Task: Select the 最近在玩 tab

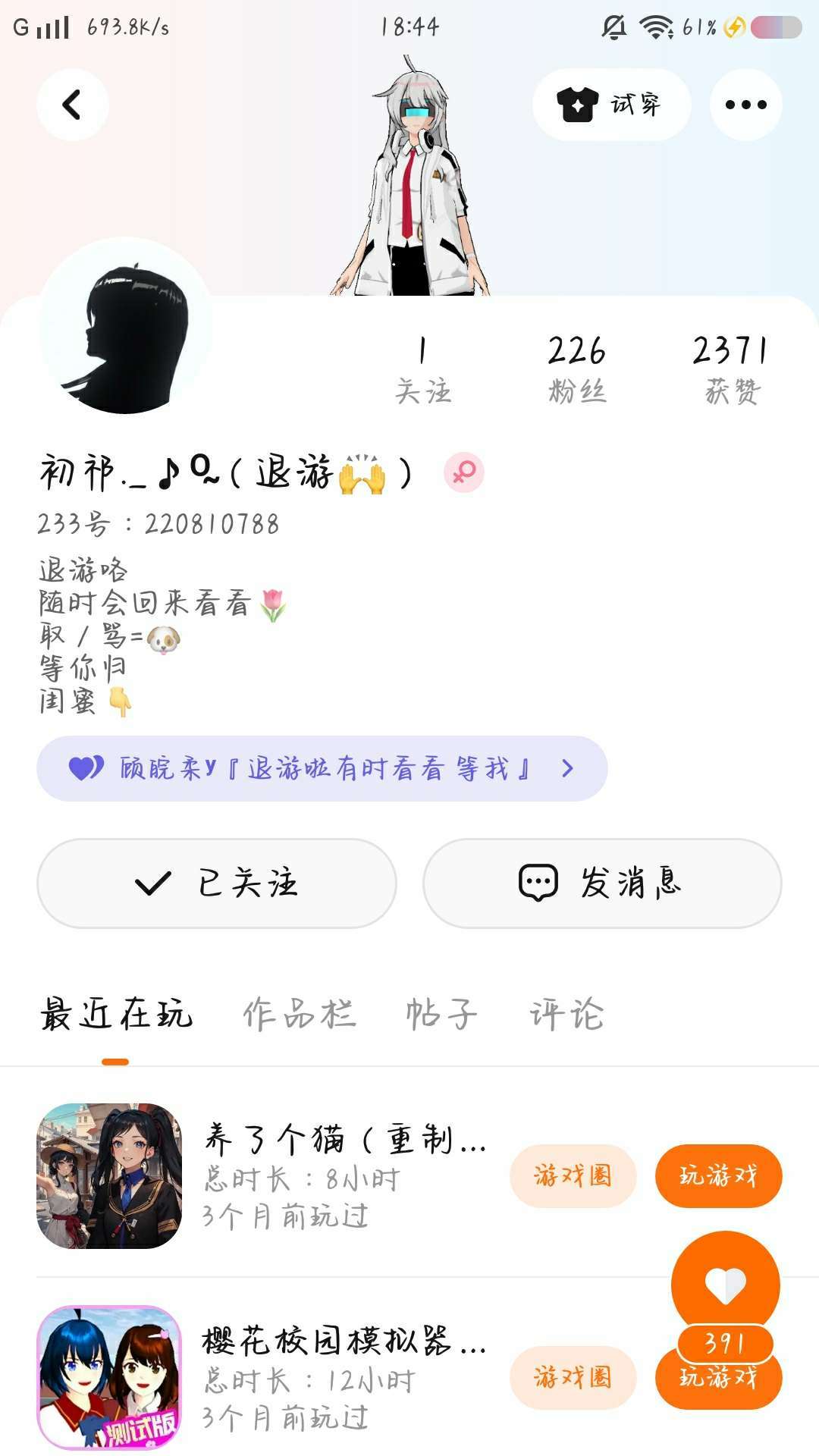Action: click(116, 1015)
